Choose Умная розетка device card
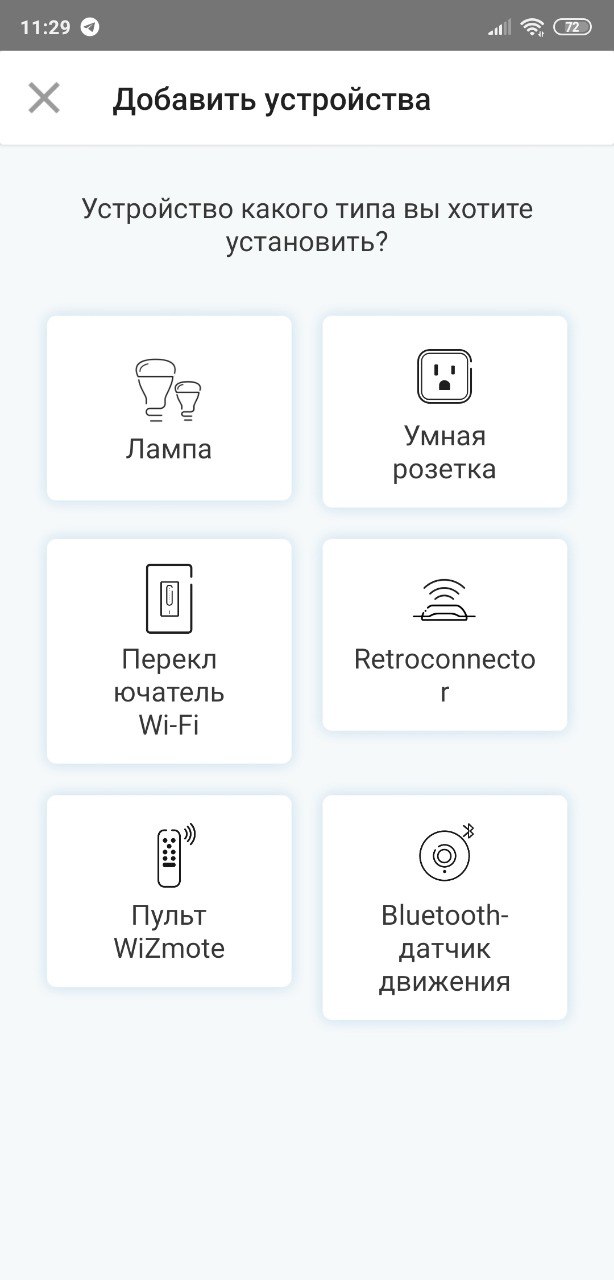 pyautogui.click(x=444, y=411)
